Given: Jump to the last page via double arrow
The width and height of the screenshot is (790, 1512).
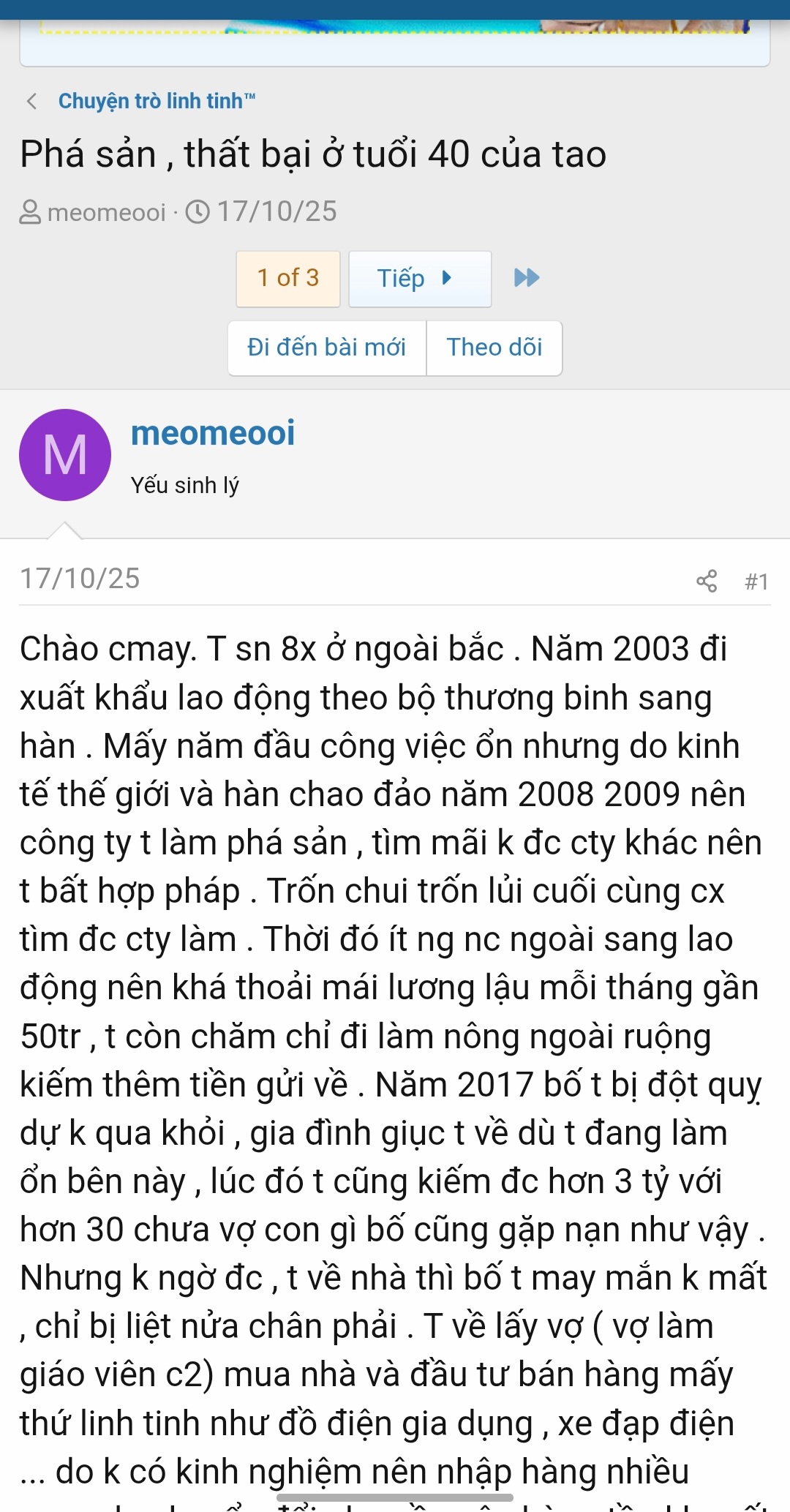Looking at the screenshot, I should [x=527, y=278].
